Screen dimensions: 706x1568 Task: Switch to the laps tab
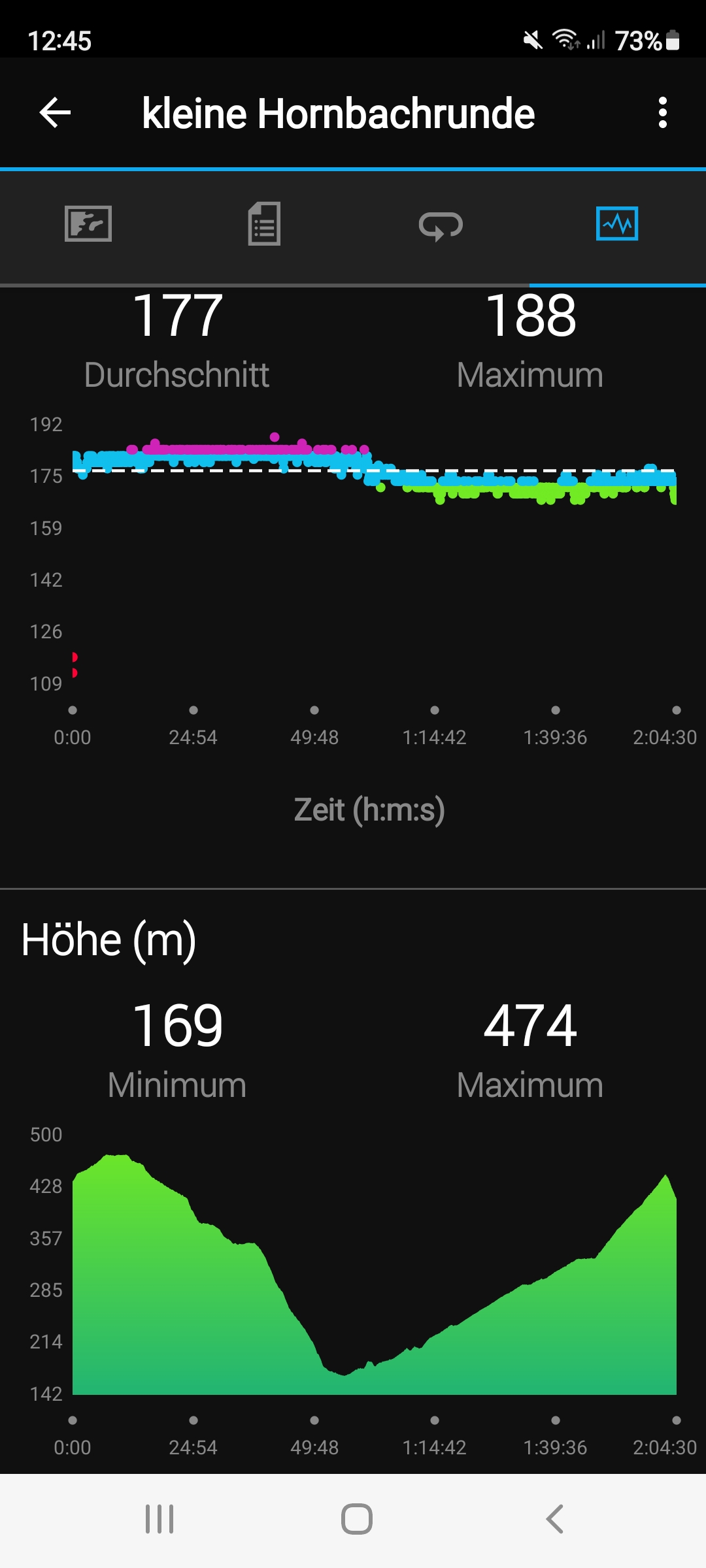[441, 226]
